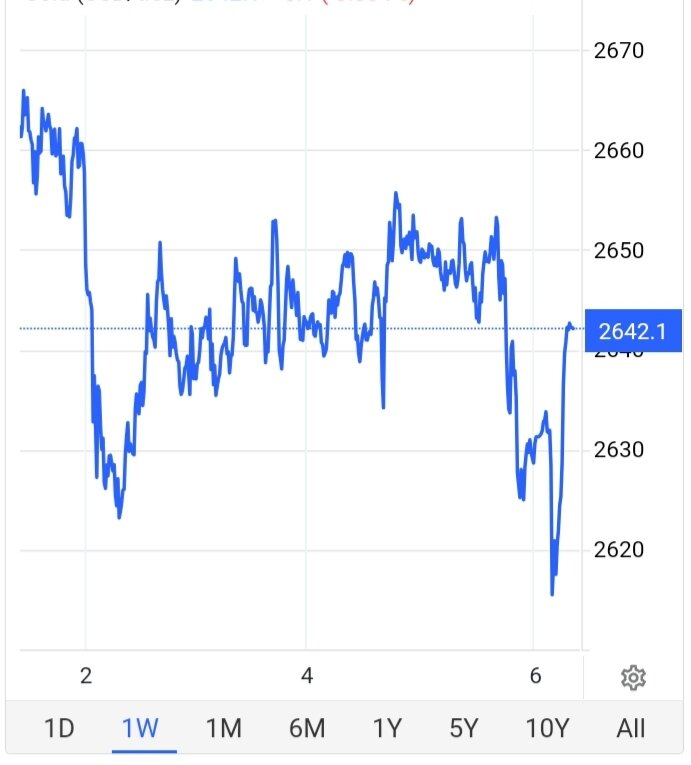Switch chart to 1M range
Screen dimensions: 691x765
(223, 728)
